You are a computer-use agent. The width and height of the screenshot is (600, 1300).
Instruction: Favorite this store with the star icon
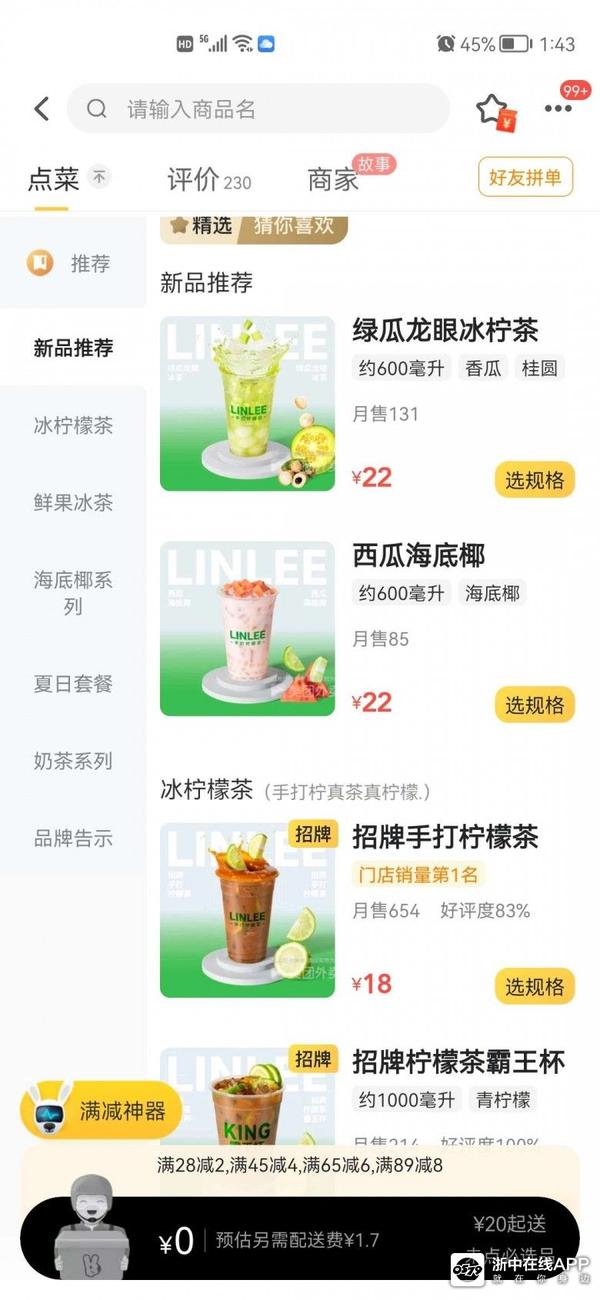click(492, 110)
